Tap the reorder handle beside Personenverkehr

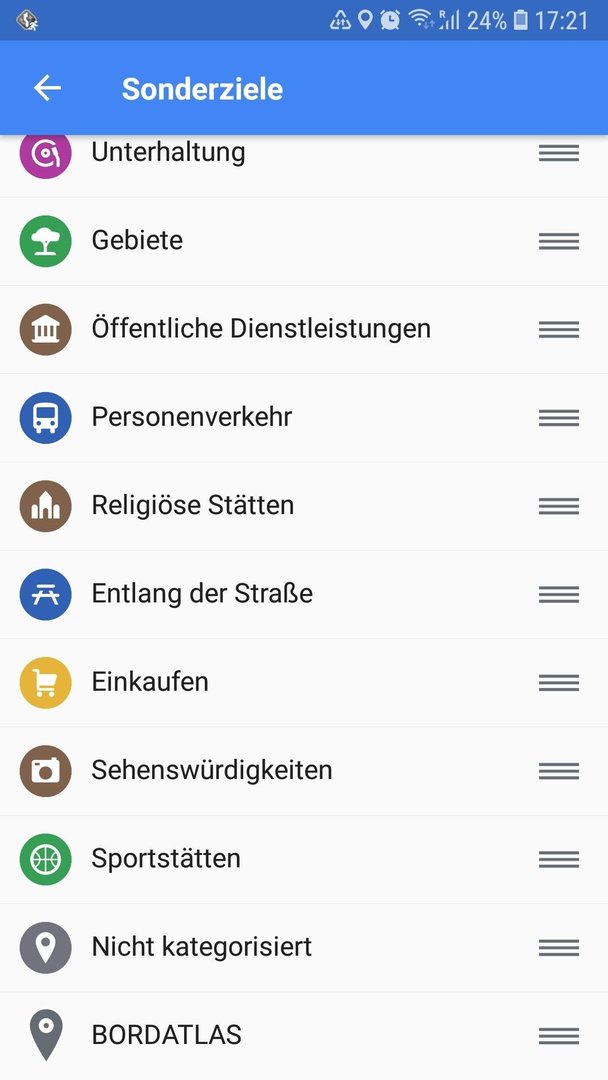click(x=558, y=417)
